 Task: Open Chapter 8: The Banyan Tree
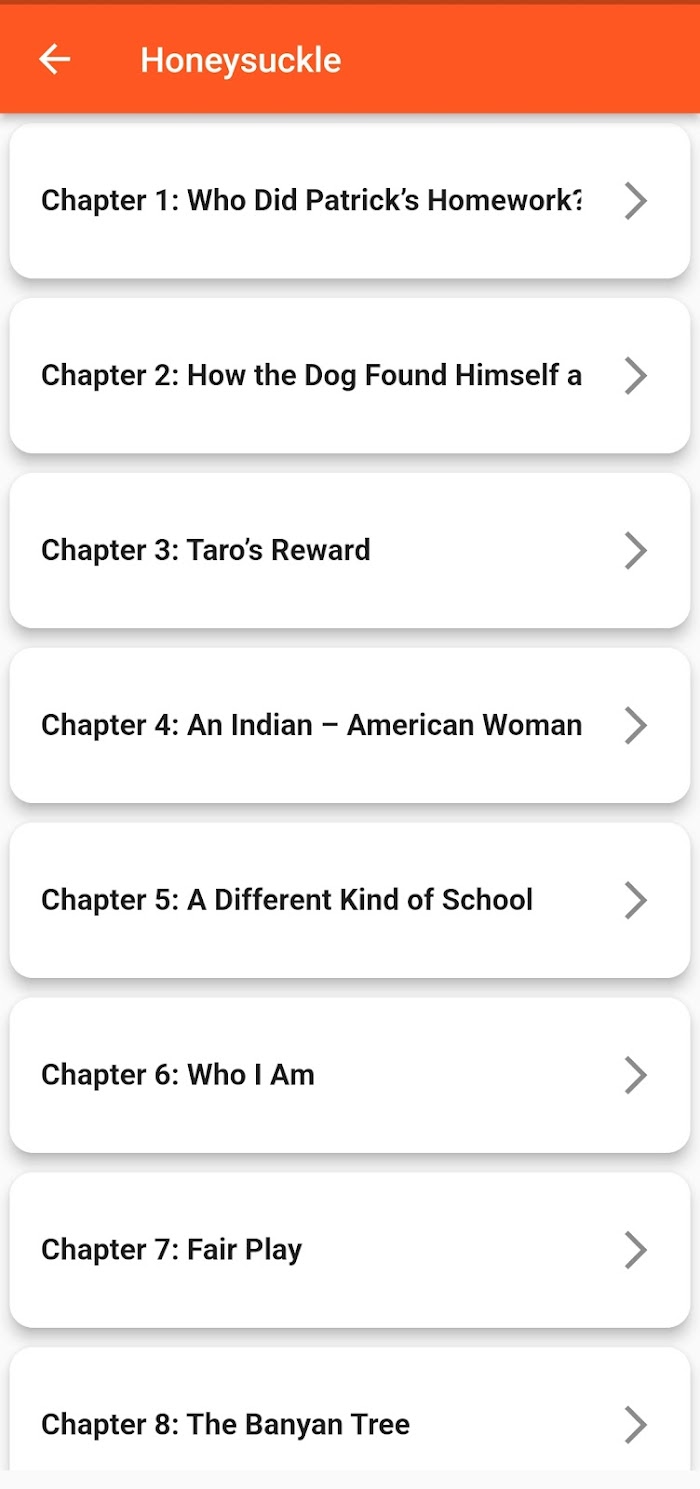point(350,1410)
